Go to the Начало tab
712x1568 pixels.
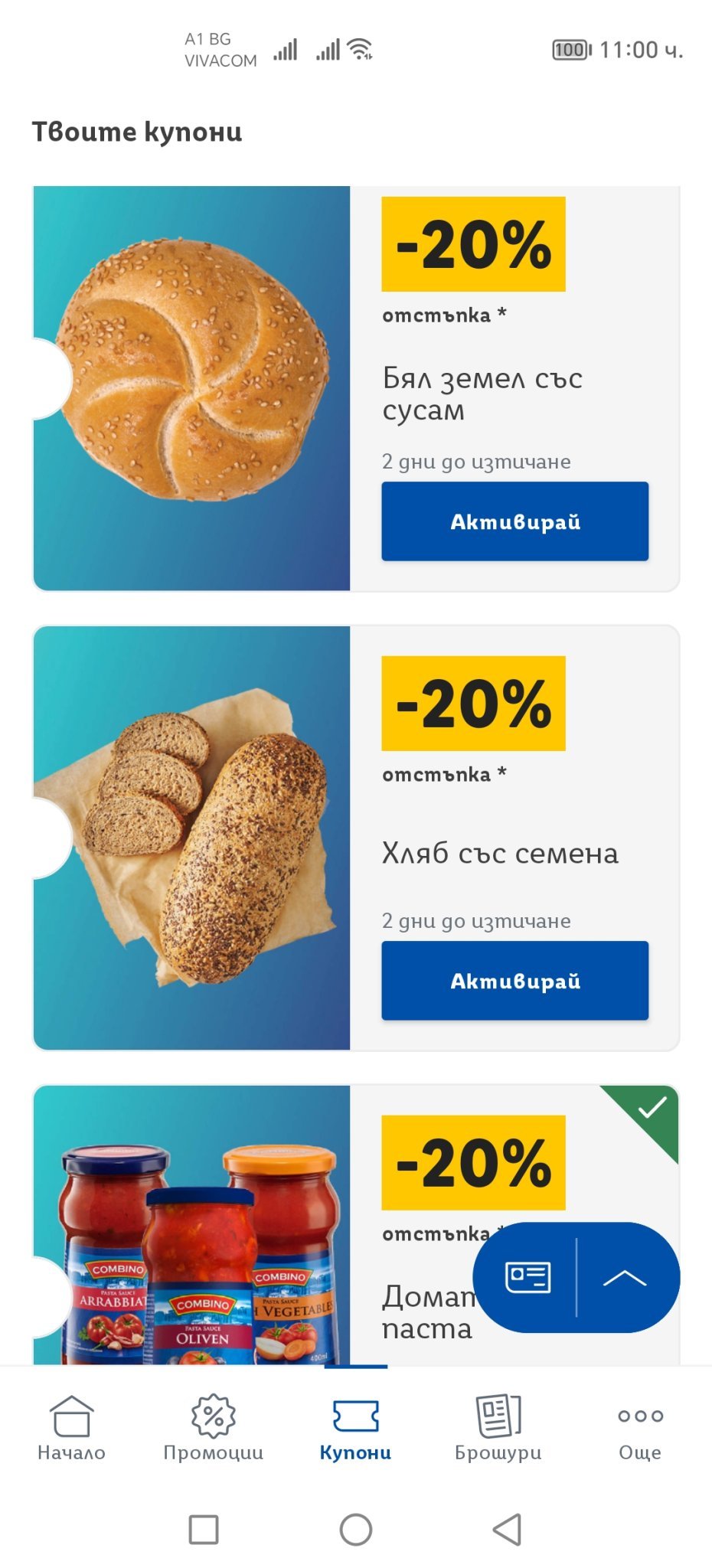[71, 1427]
